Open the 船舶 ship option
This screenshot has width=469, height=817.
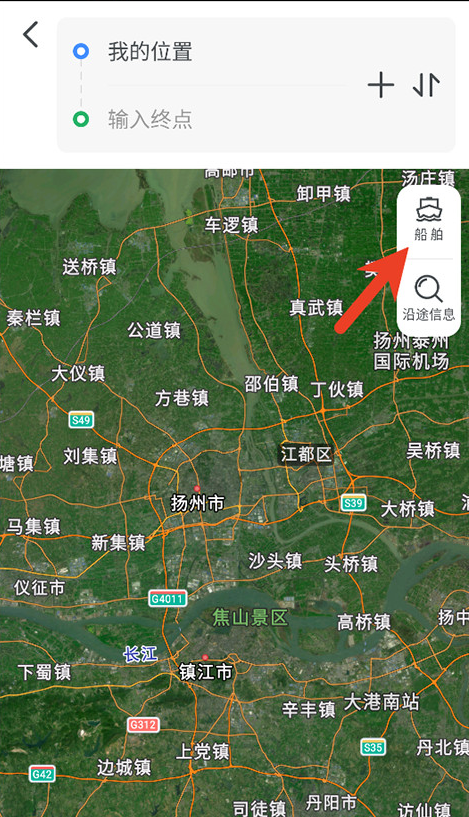[428, 220]
